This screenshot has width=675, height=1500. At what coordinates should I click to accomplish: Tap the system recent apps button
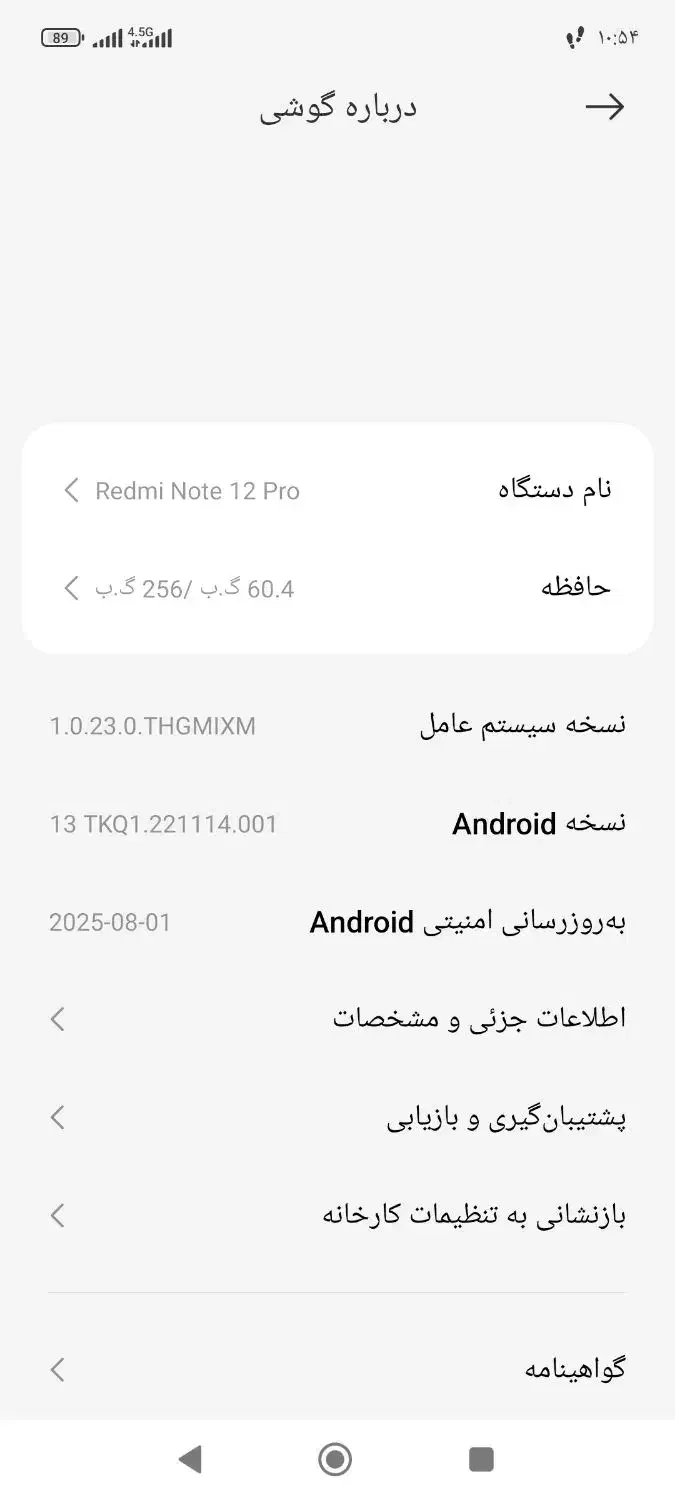(481, 1459)
